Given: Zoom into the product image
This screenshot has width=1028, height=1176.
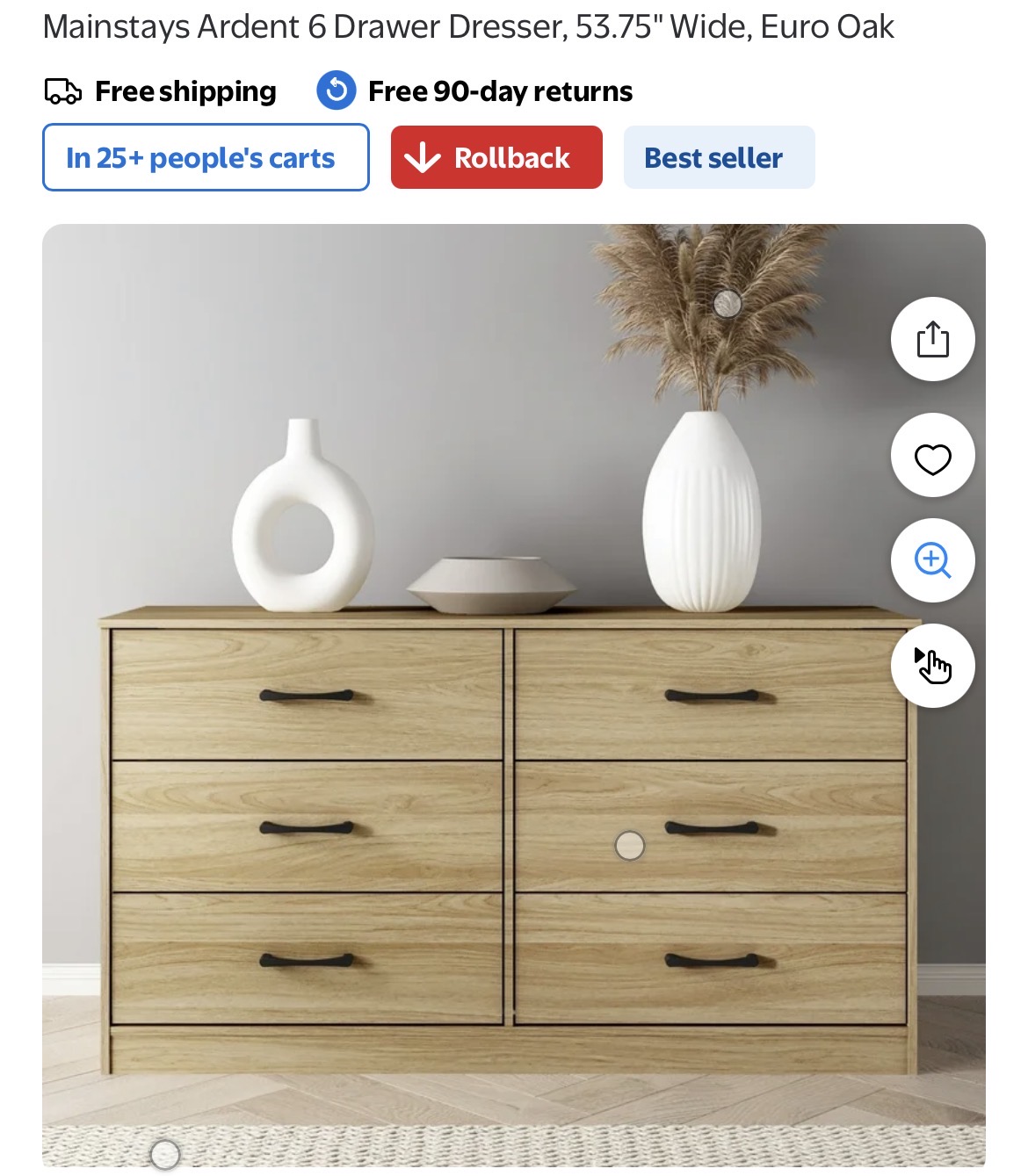Looking at the screenshot, I should pos(932,560).
